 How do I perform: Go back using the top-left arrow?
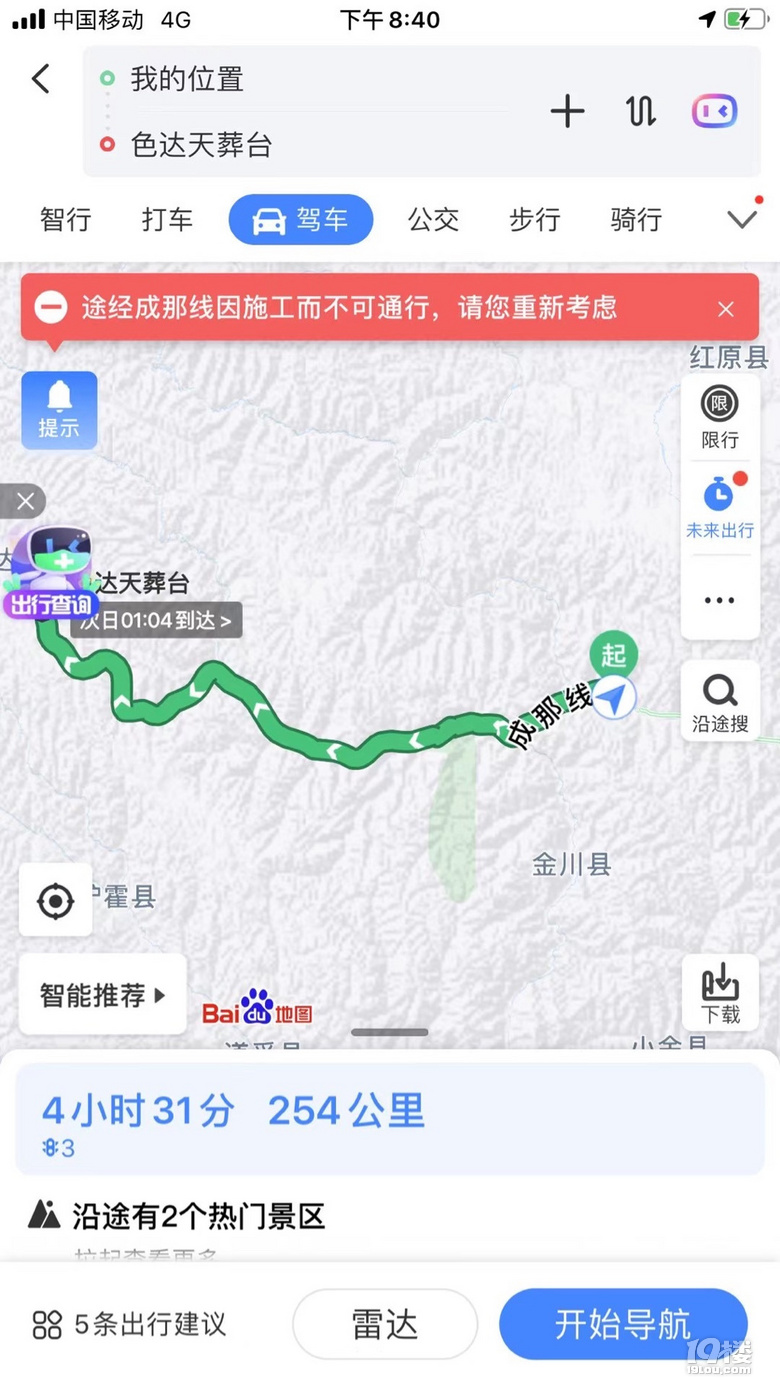(41, 79)
